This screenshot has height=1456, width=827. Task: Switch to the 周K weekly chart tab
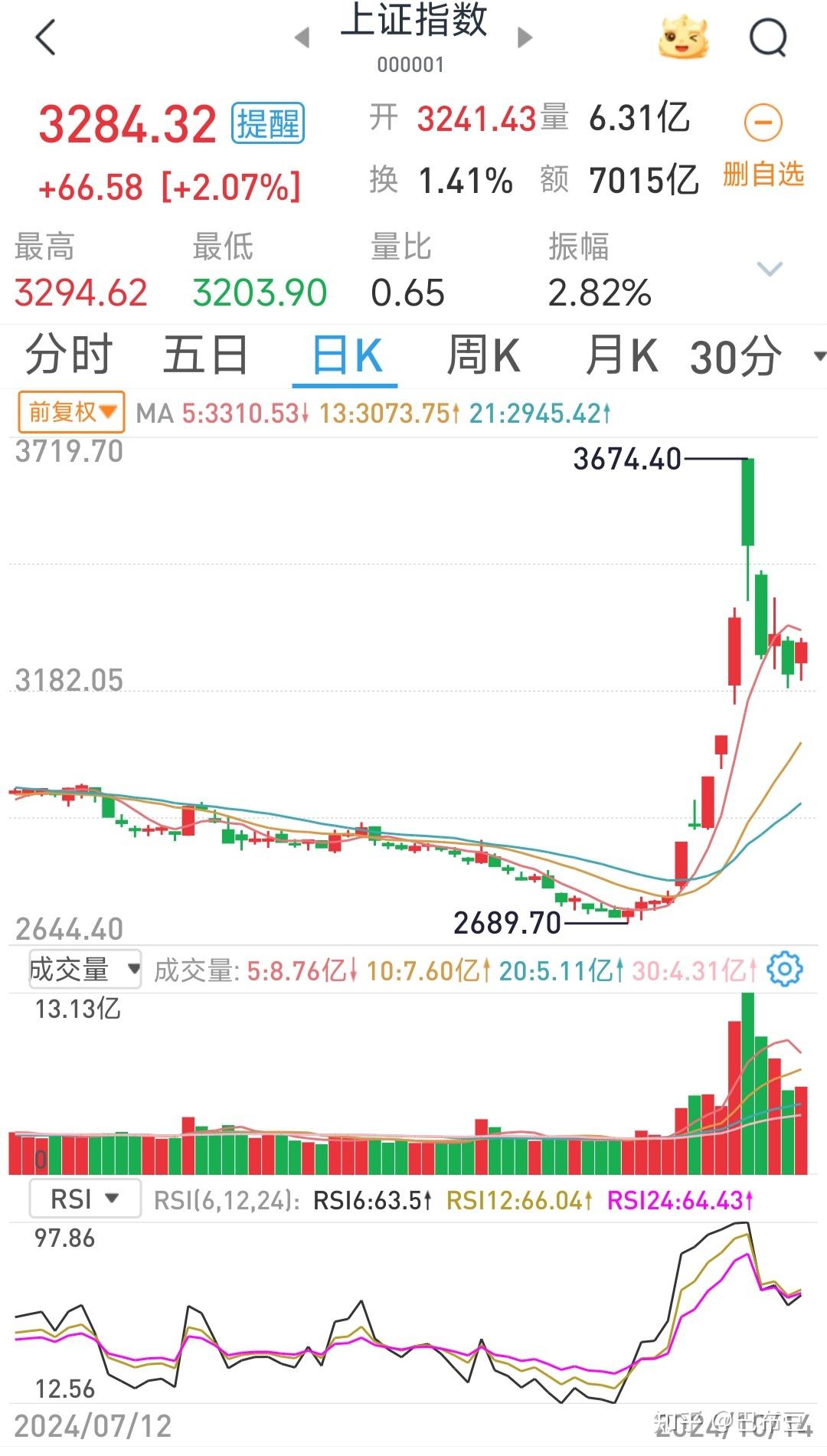click(485, 355)
